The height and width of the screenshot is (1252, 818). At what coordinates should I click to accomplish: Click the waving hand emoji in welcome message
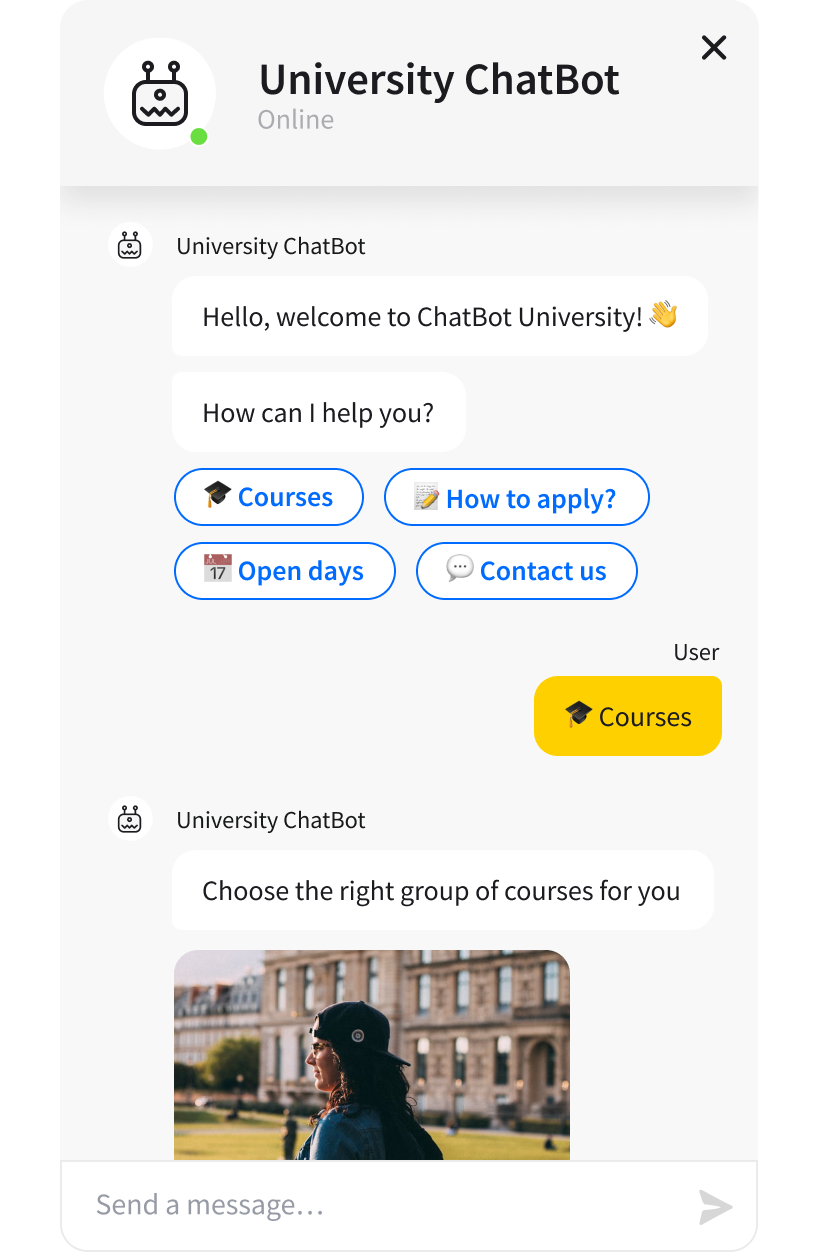click(664, 315)
